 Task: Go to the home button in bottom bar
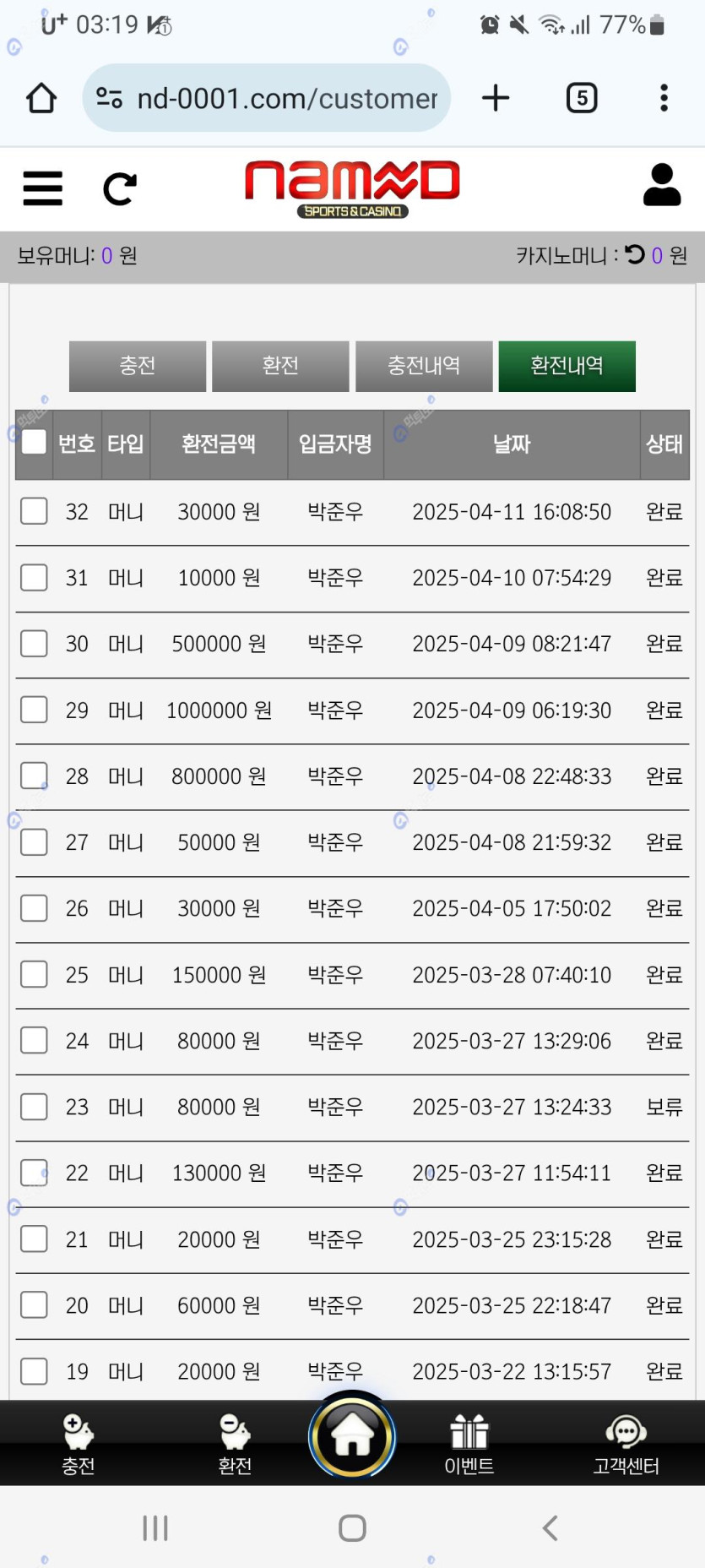[352, 1436]
